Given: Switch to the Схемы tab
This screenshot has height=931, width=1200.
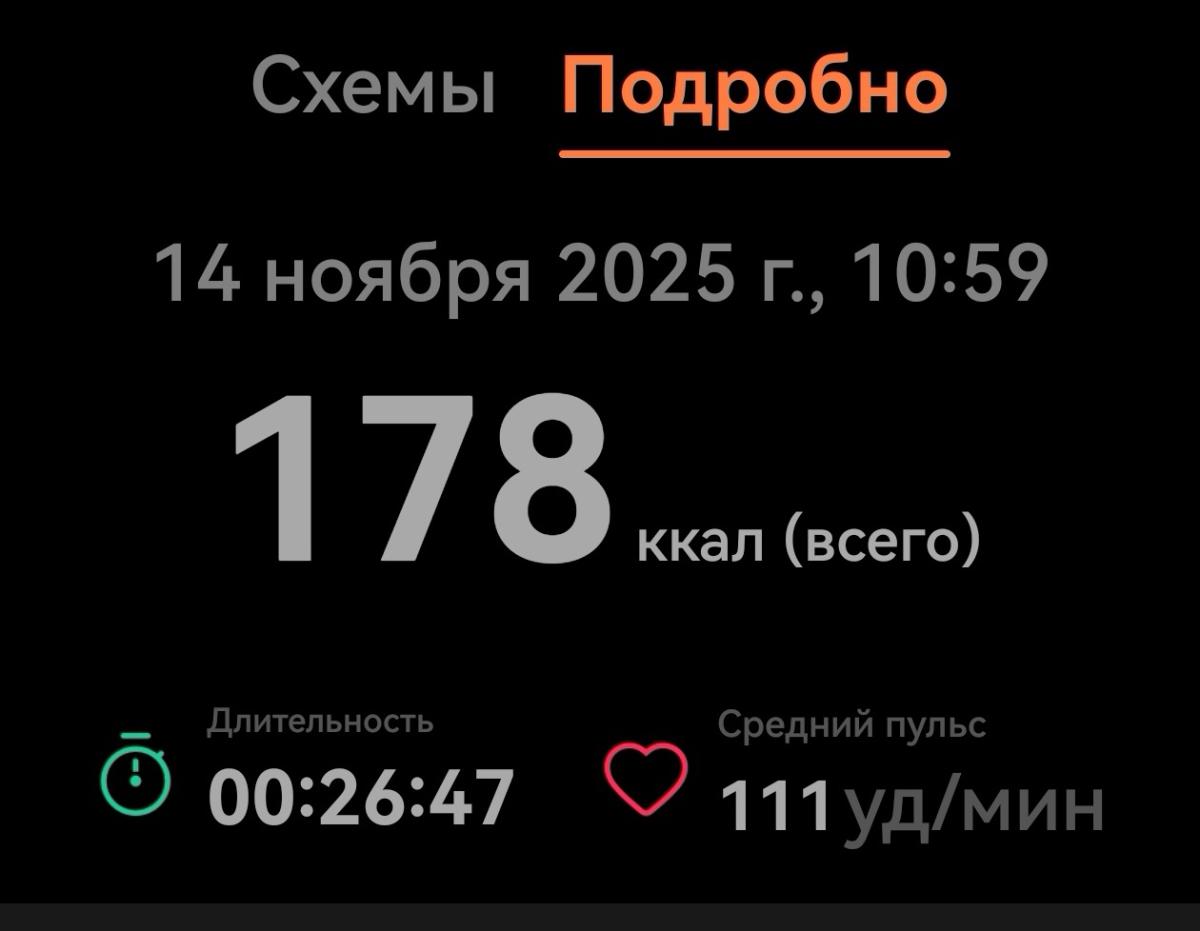Looking at the screenshot, I should [x=373, y=89].
